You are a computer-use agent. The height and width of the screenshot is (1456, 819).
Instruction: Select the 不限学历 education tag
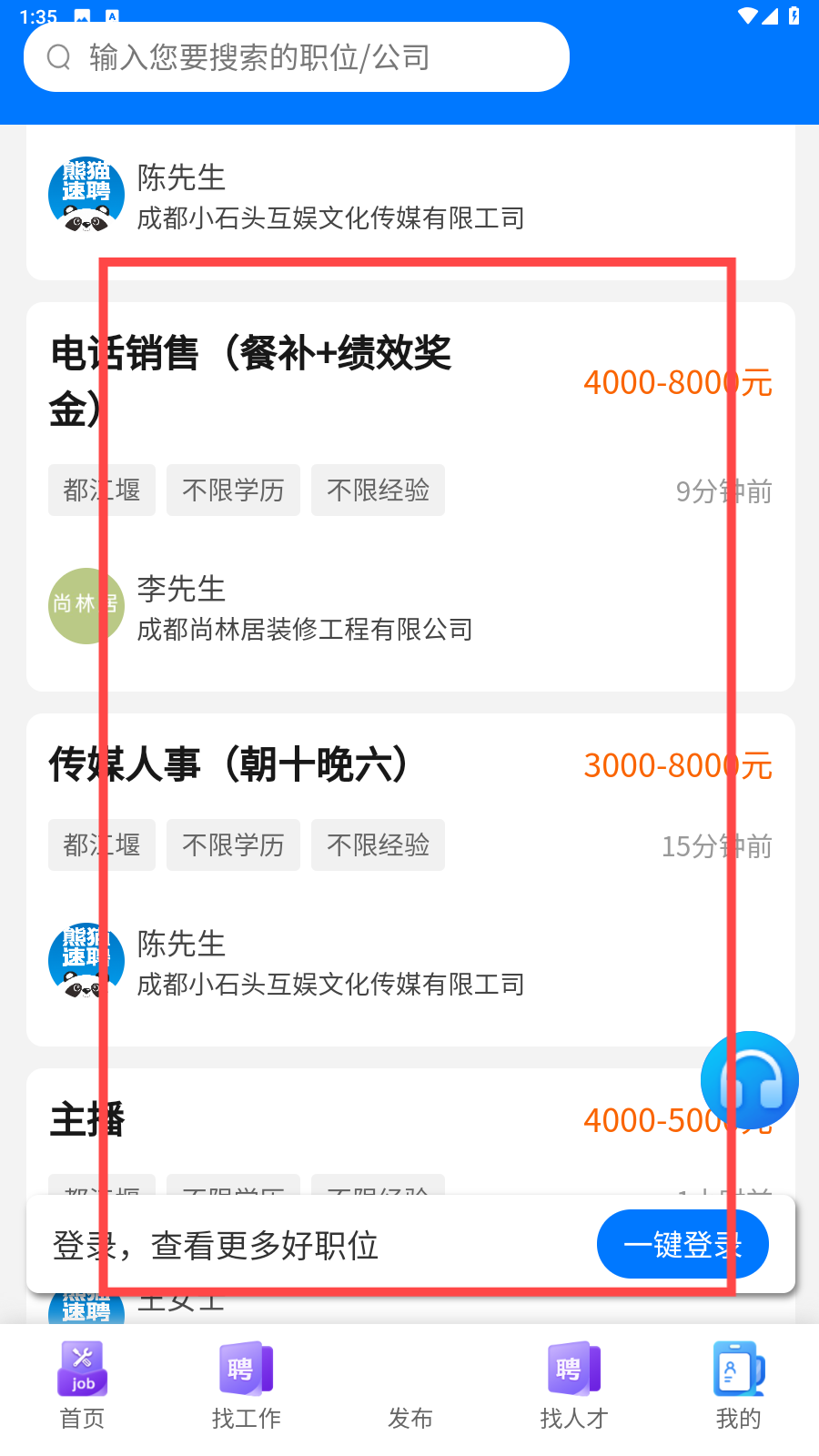tap(233, 490)
